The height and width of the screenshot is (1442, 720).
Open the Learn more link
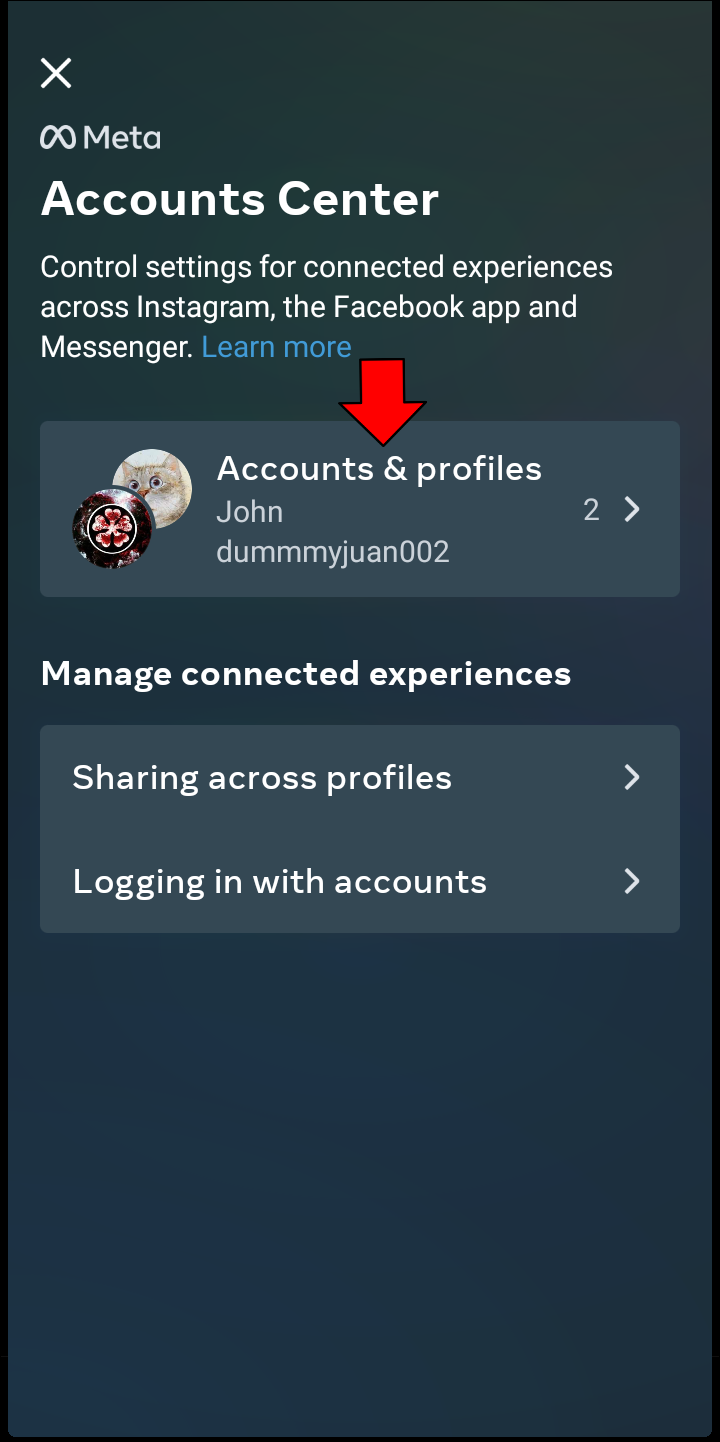coord(276,347)
